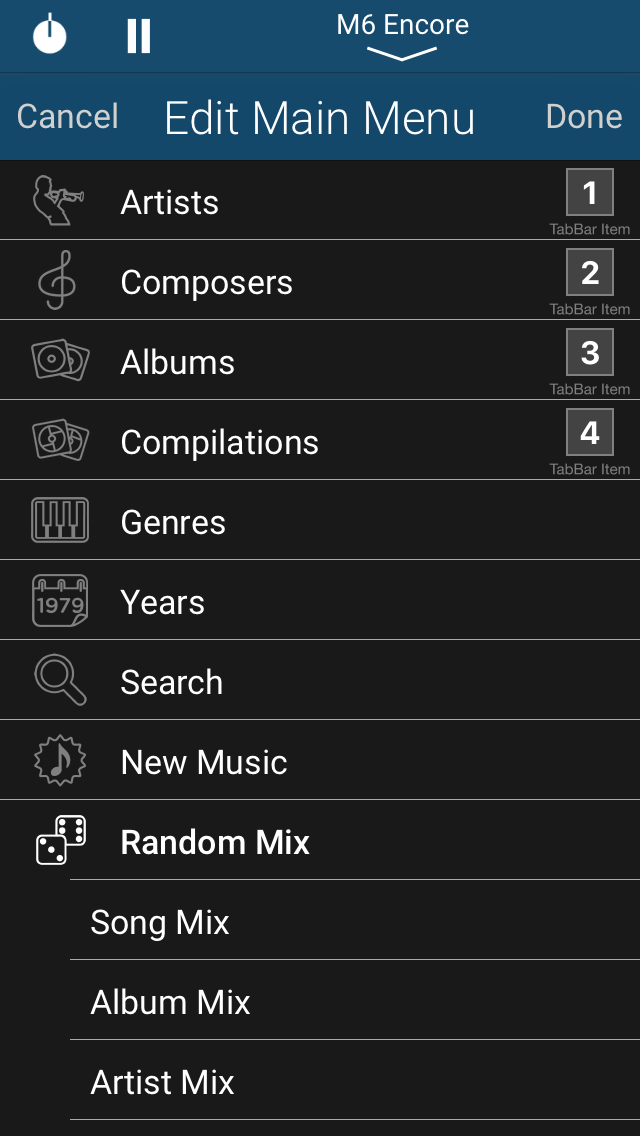Expand the M6 Encore device dropdown
640x1136 pixels.
(402, 38)
